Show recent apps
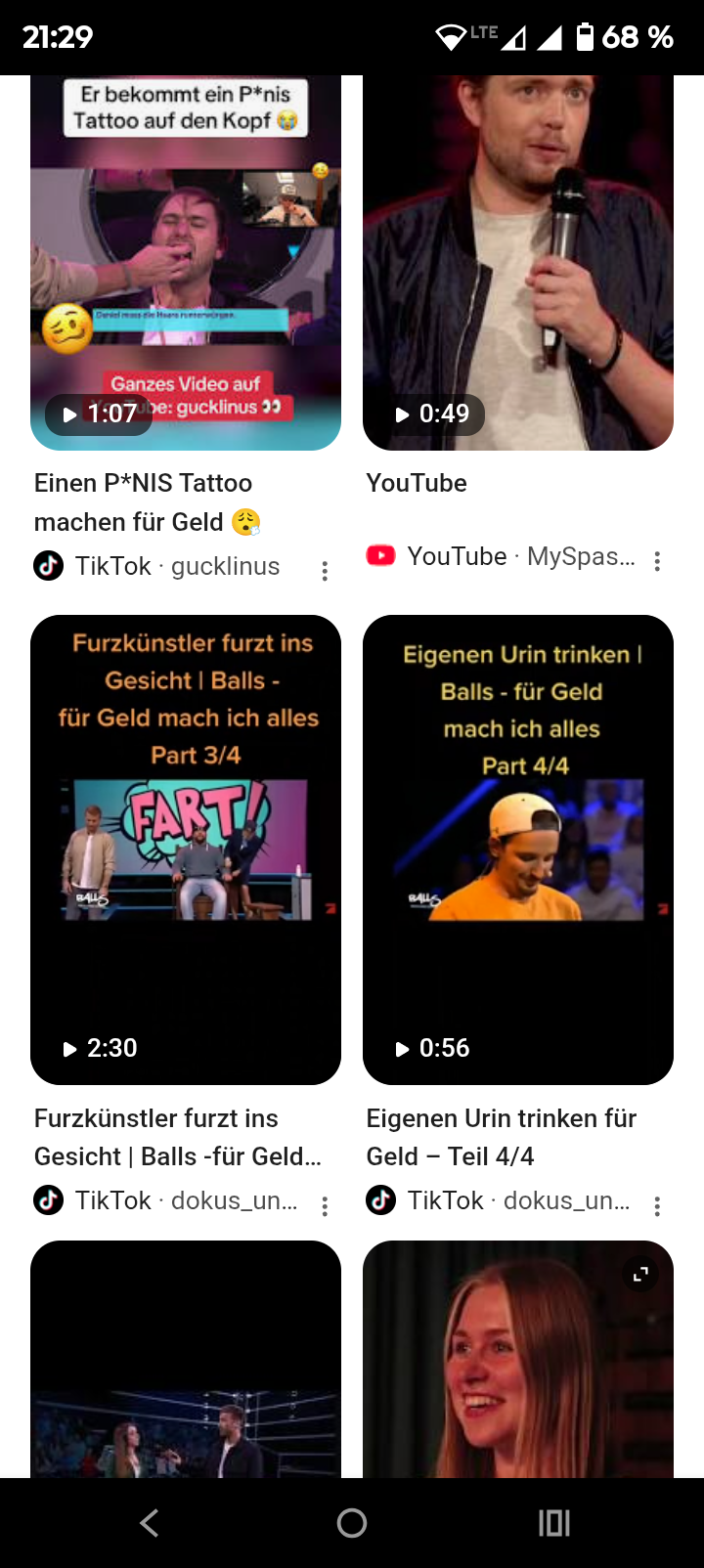 pyautogui.click(x=553, y=1522)
